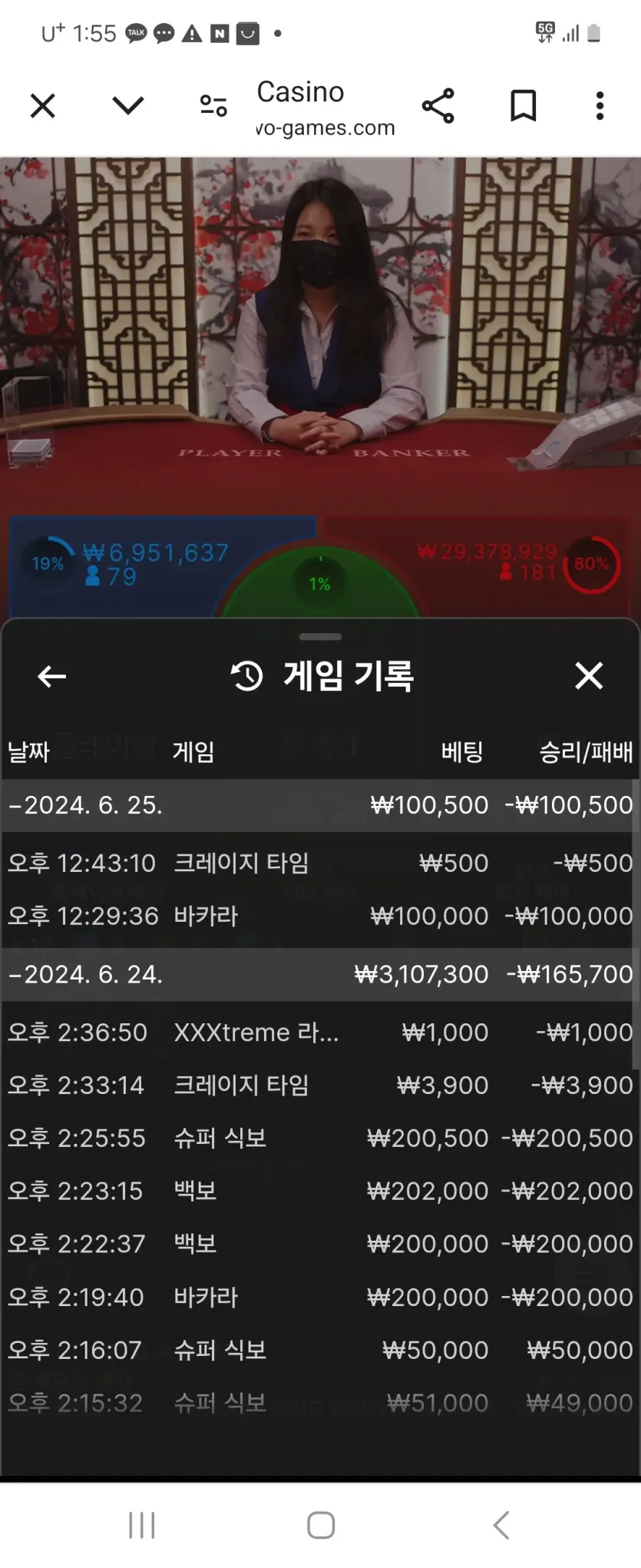Open the browser overflow menu
The height and width of the screenshot is (1568, 641).
tap(600, 106)
